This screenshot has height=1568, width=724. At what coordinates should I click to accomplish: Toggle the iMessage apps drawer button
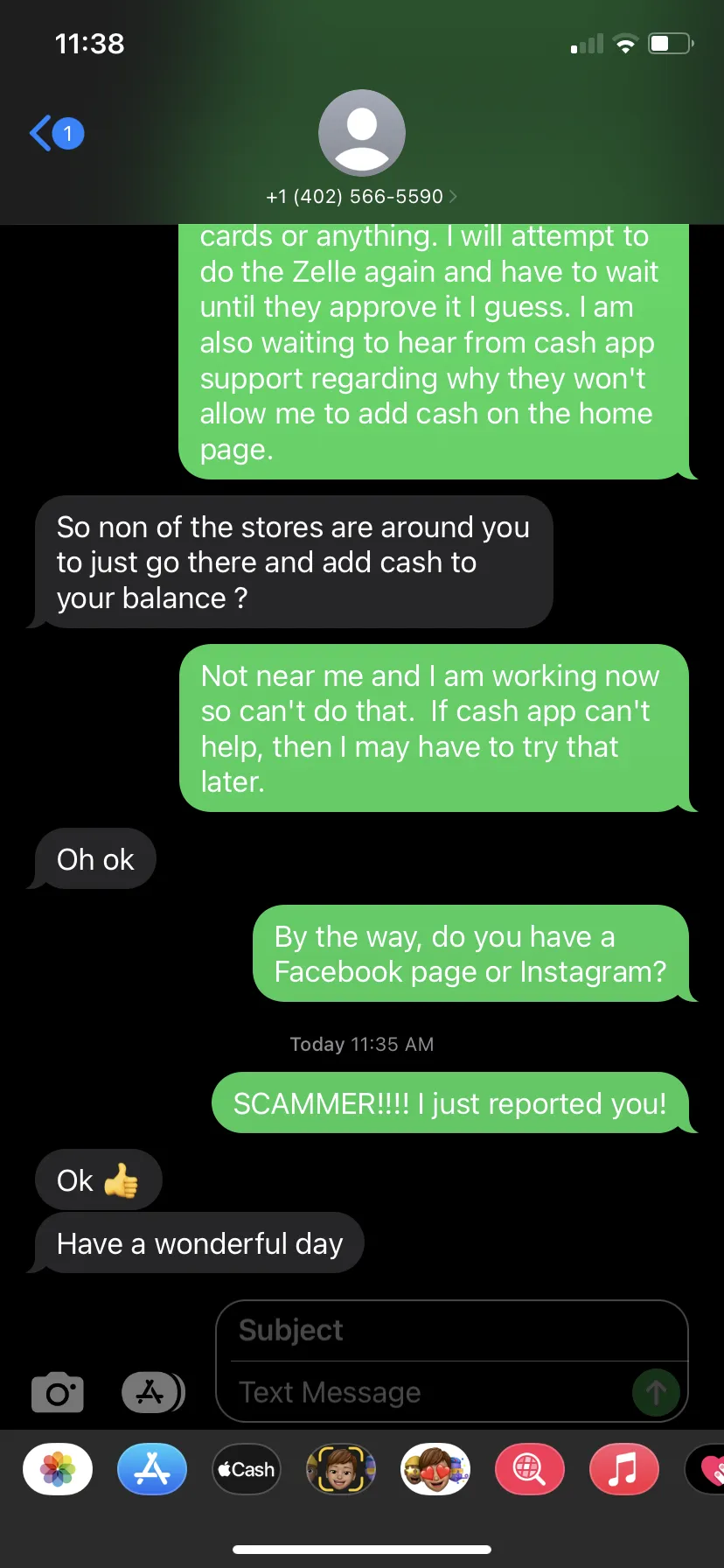[x=153, y=1391]
